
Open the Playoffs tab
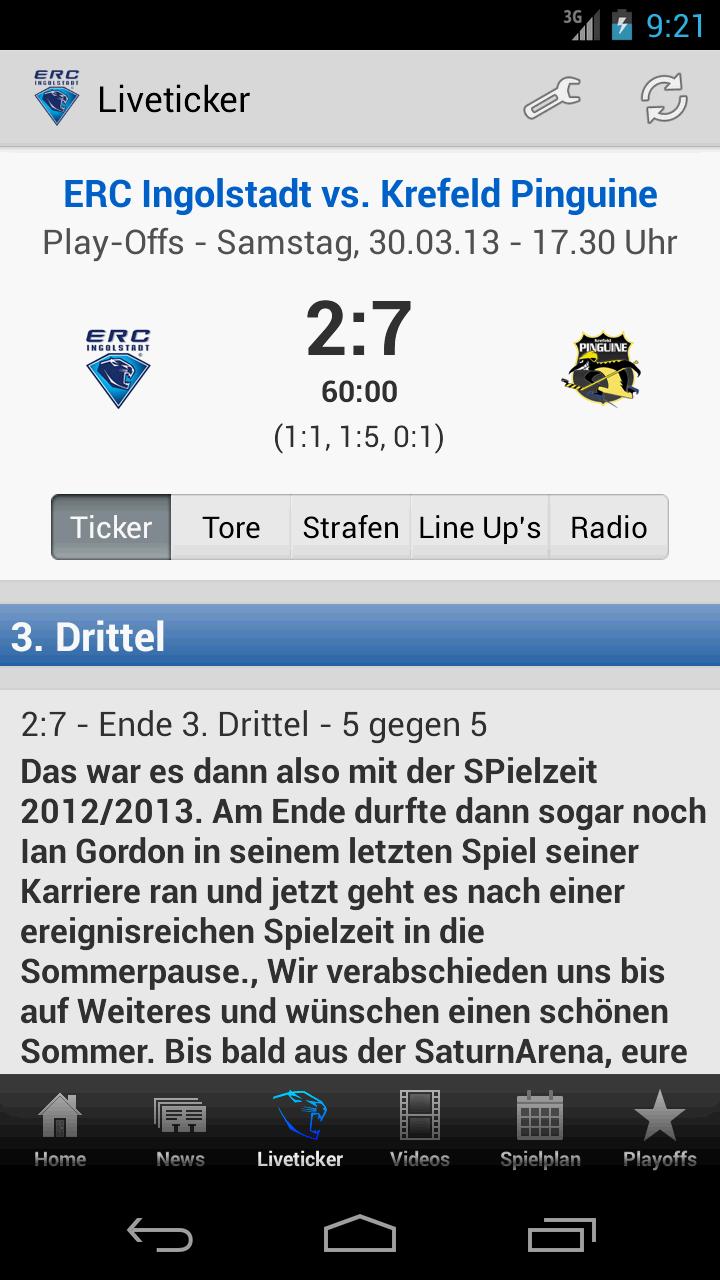tap(660, 1130)
